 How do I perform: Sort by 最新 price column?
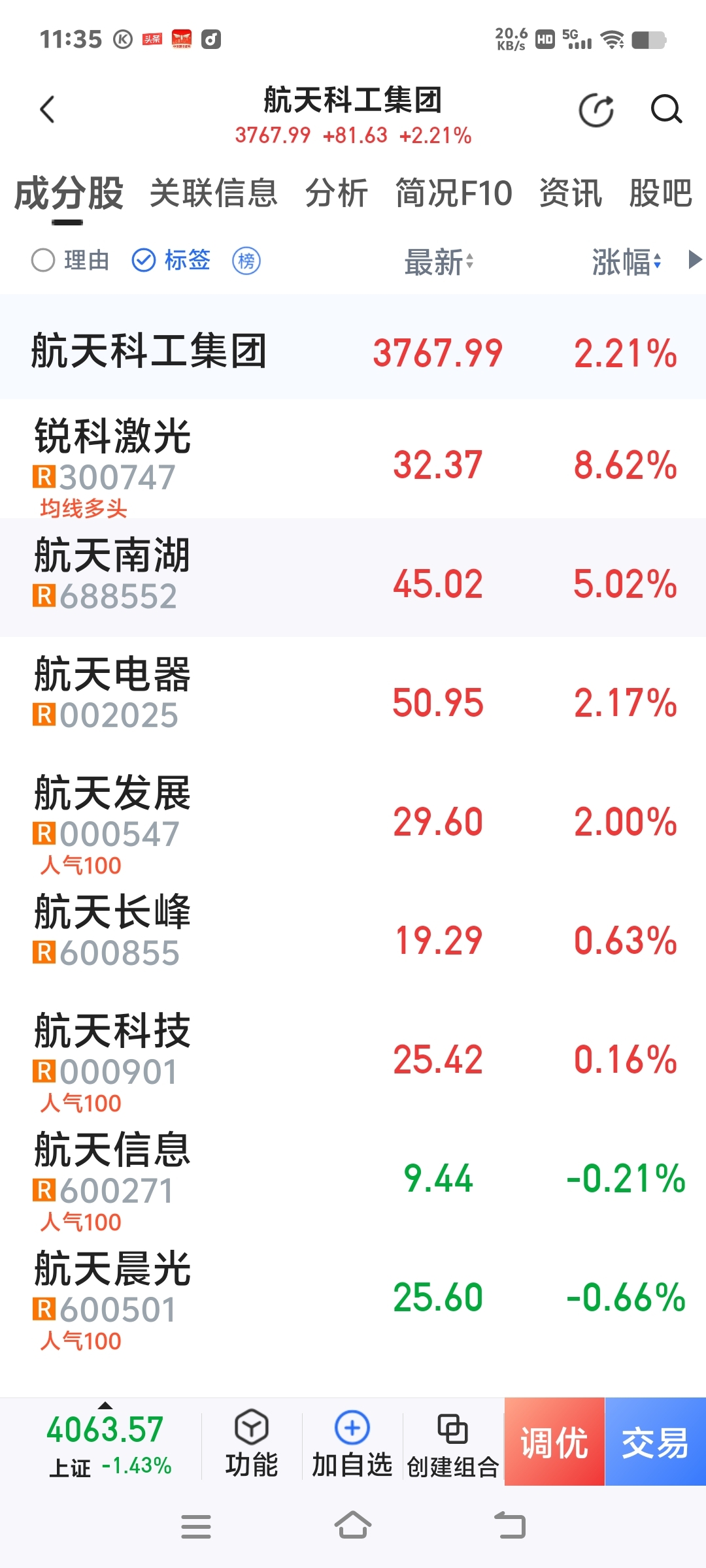point(439,262)
